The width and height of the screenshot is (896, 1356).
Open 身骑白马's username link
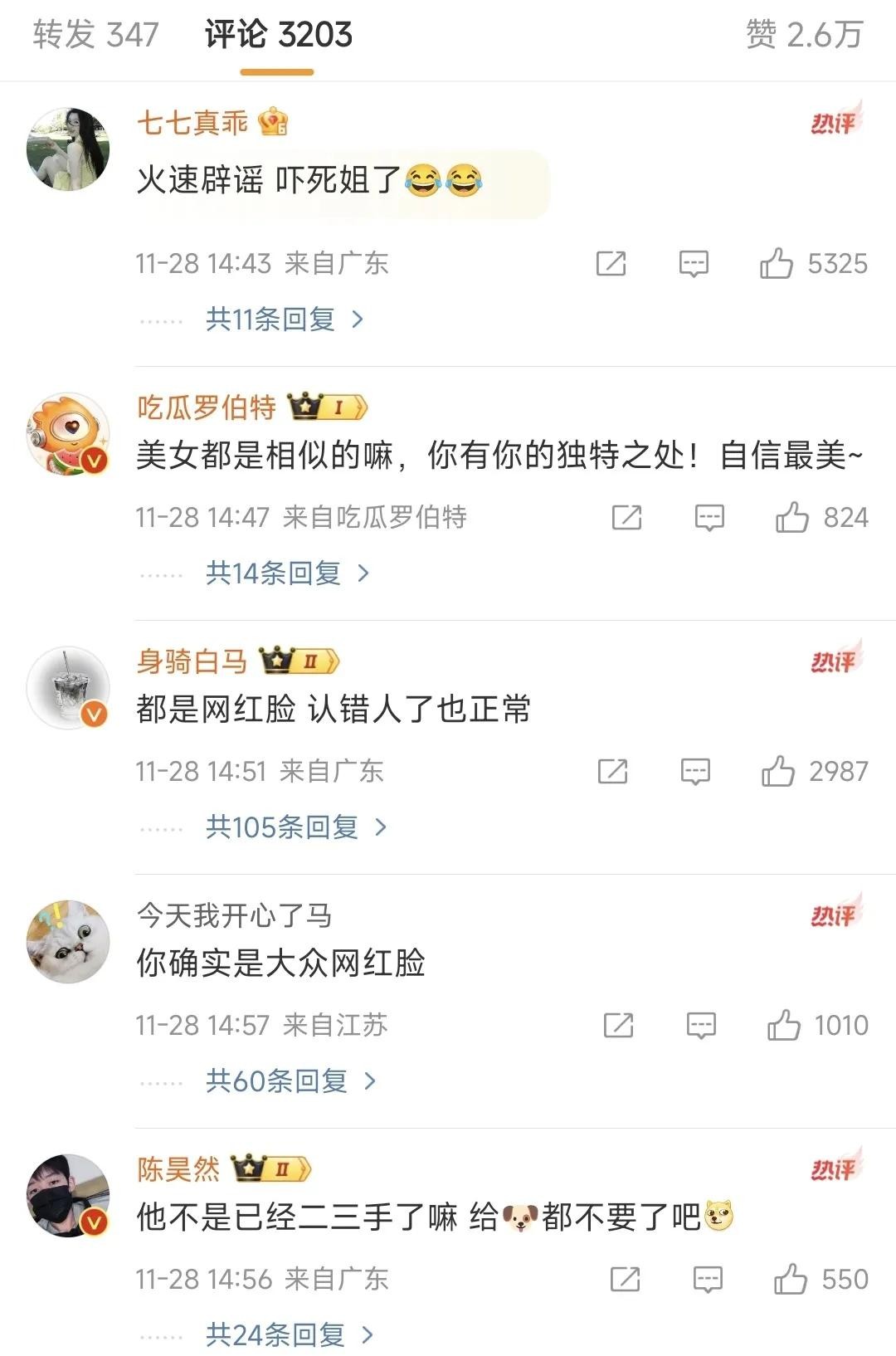[192, 661]
